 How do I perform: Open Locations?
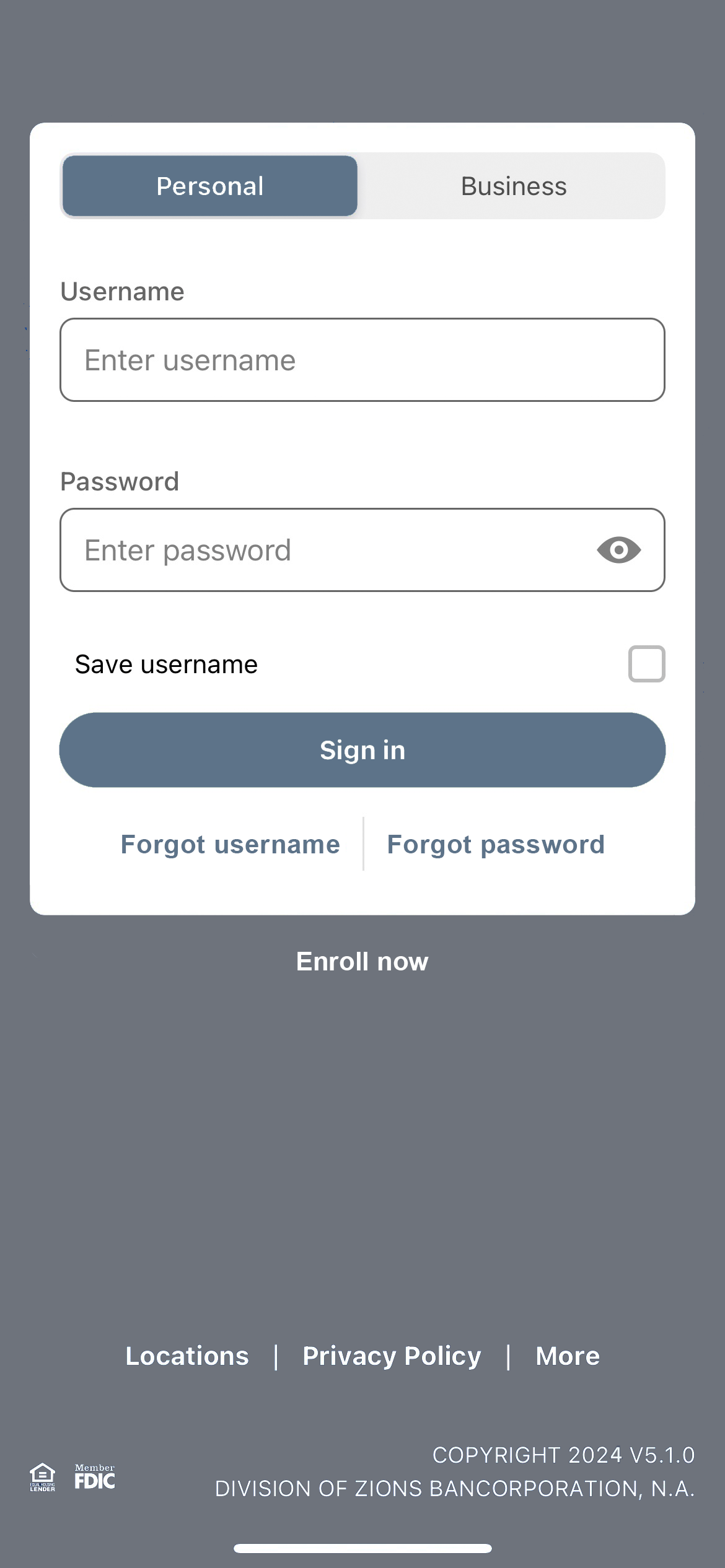click(187, 1356)
